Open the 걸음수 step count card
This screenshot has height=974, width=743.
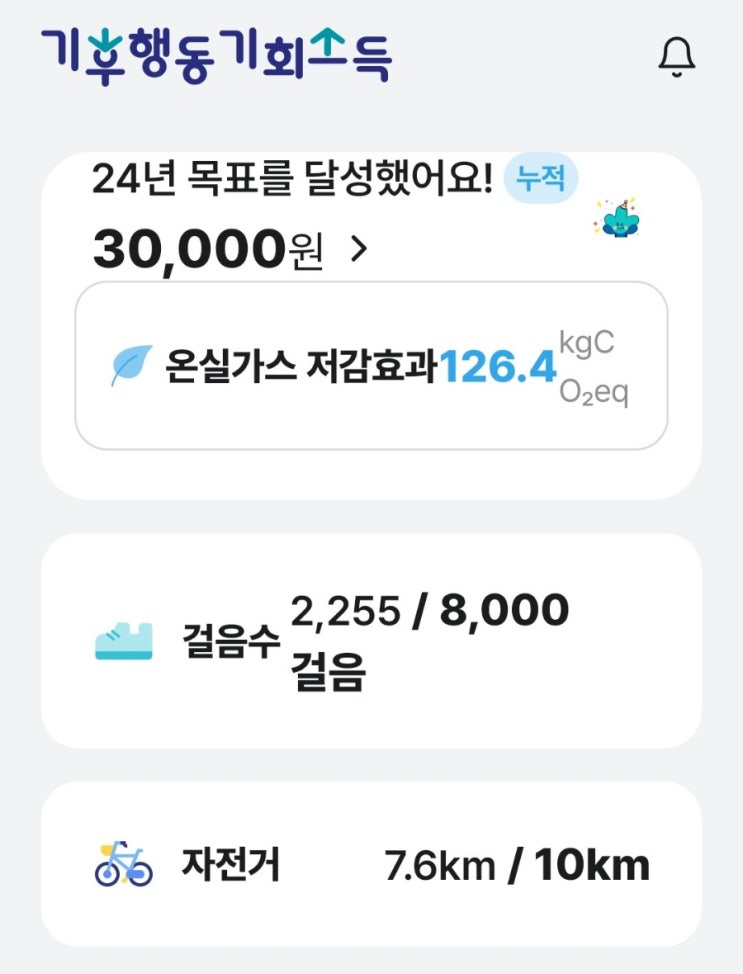pyautogui.click(x=372, y=640)
